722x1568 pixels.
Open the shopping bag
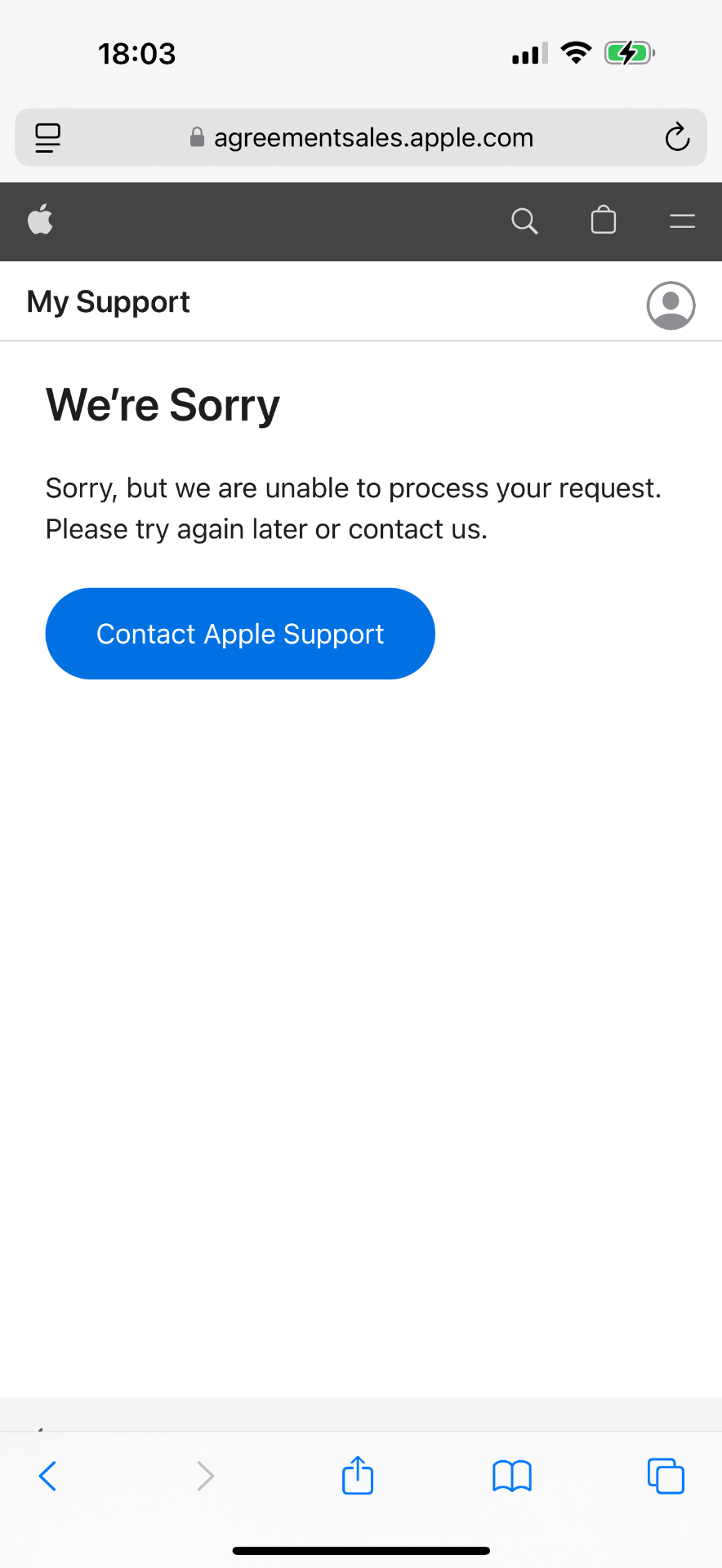click(x=604, y=220)
